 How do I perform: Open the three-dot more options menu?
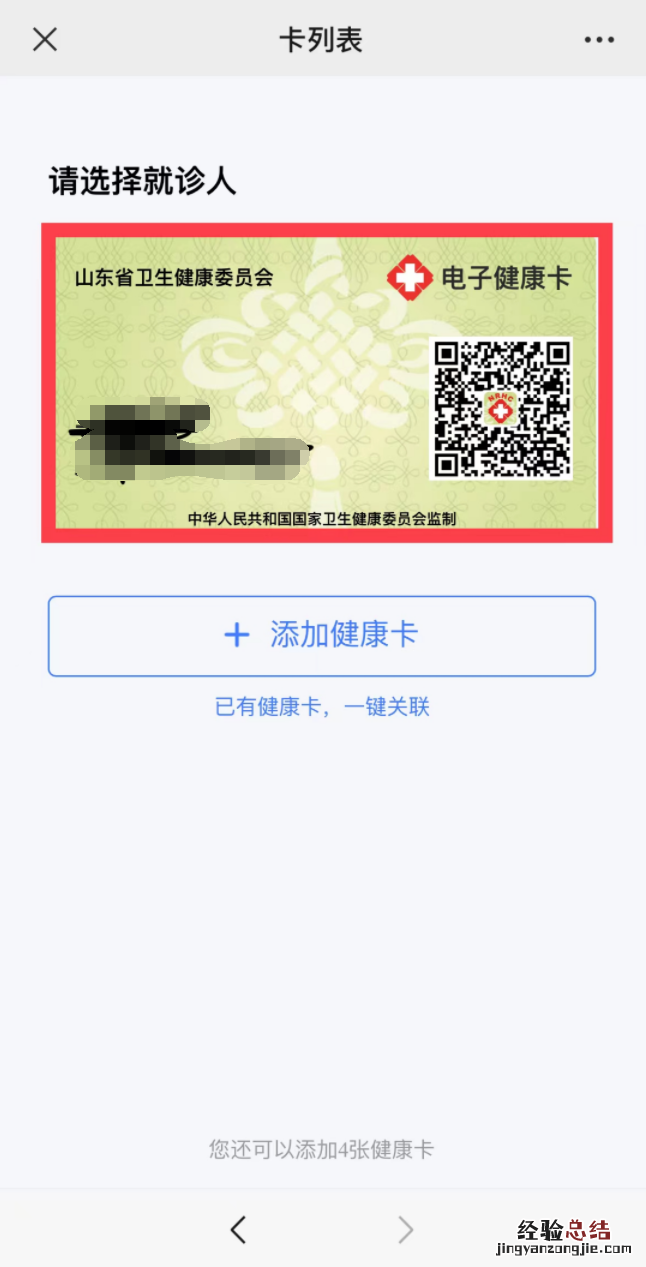[599, 39]
